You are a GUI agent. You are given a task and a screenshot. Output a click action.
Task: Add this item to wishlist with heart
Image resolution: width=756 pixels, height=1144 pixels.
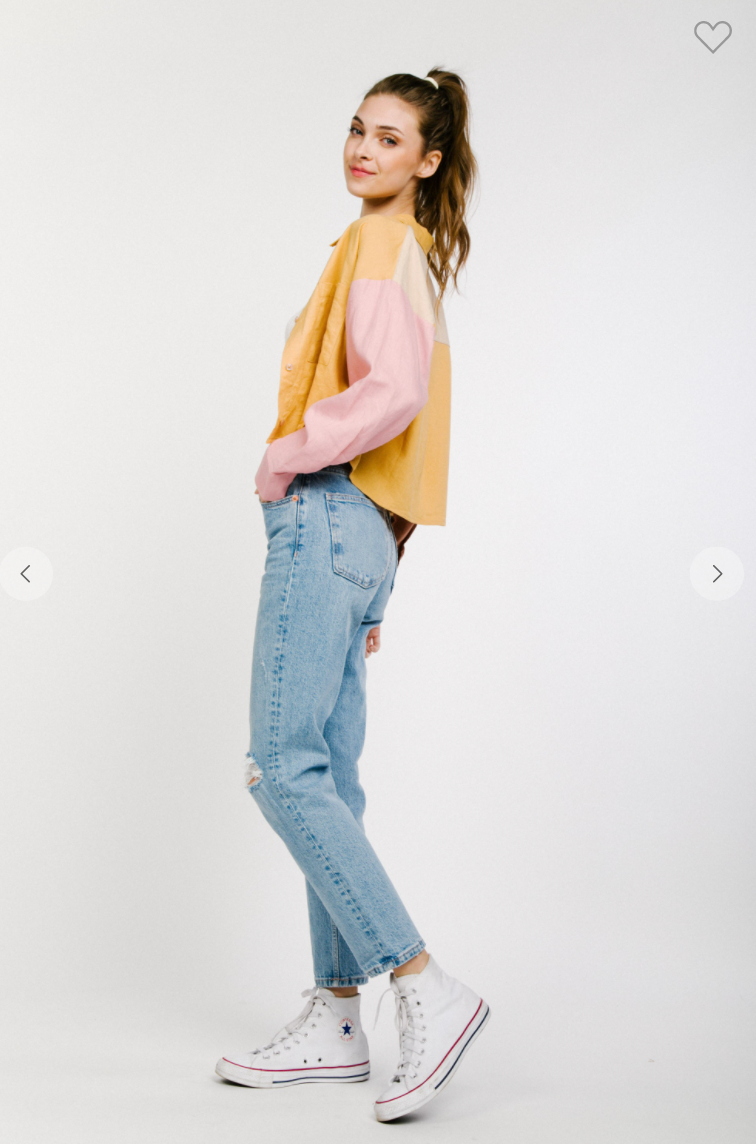pyautogui.click(x=712, y=37)
